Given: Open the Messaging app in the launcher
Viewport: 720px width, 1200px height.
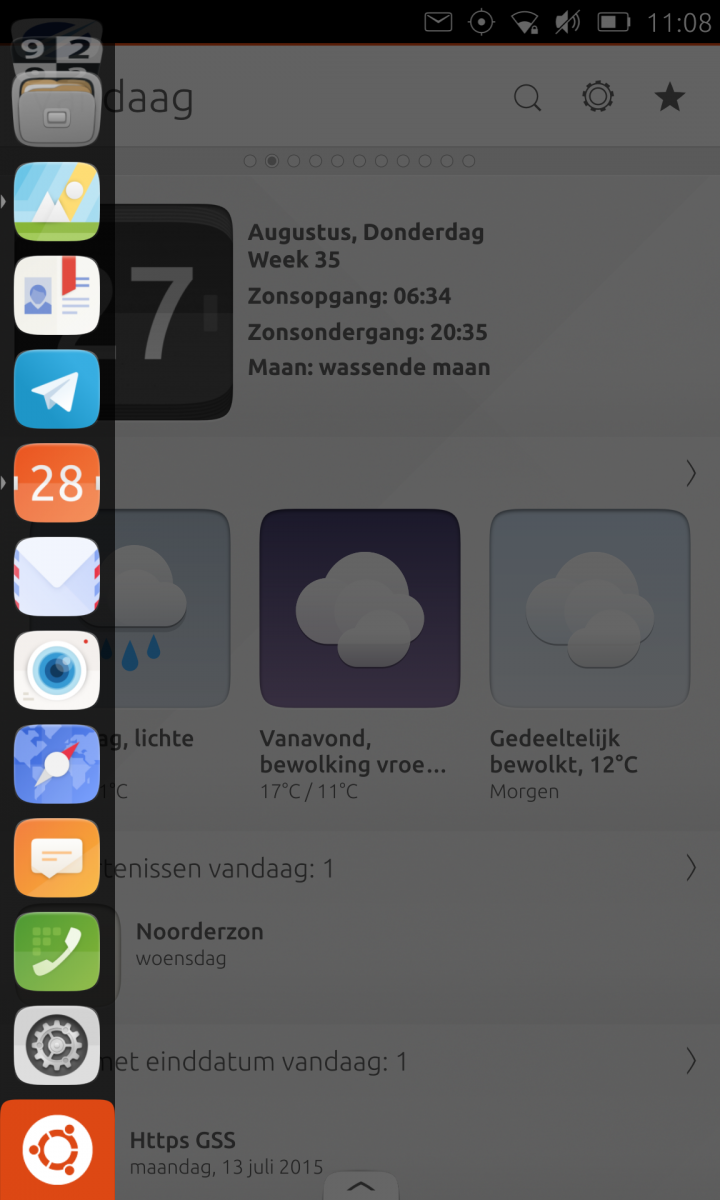Looking at the screenshot, I should [x=57, y=858].
